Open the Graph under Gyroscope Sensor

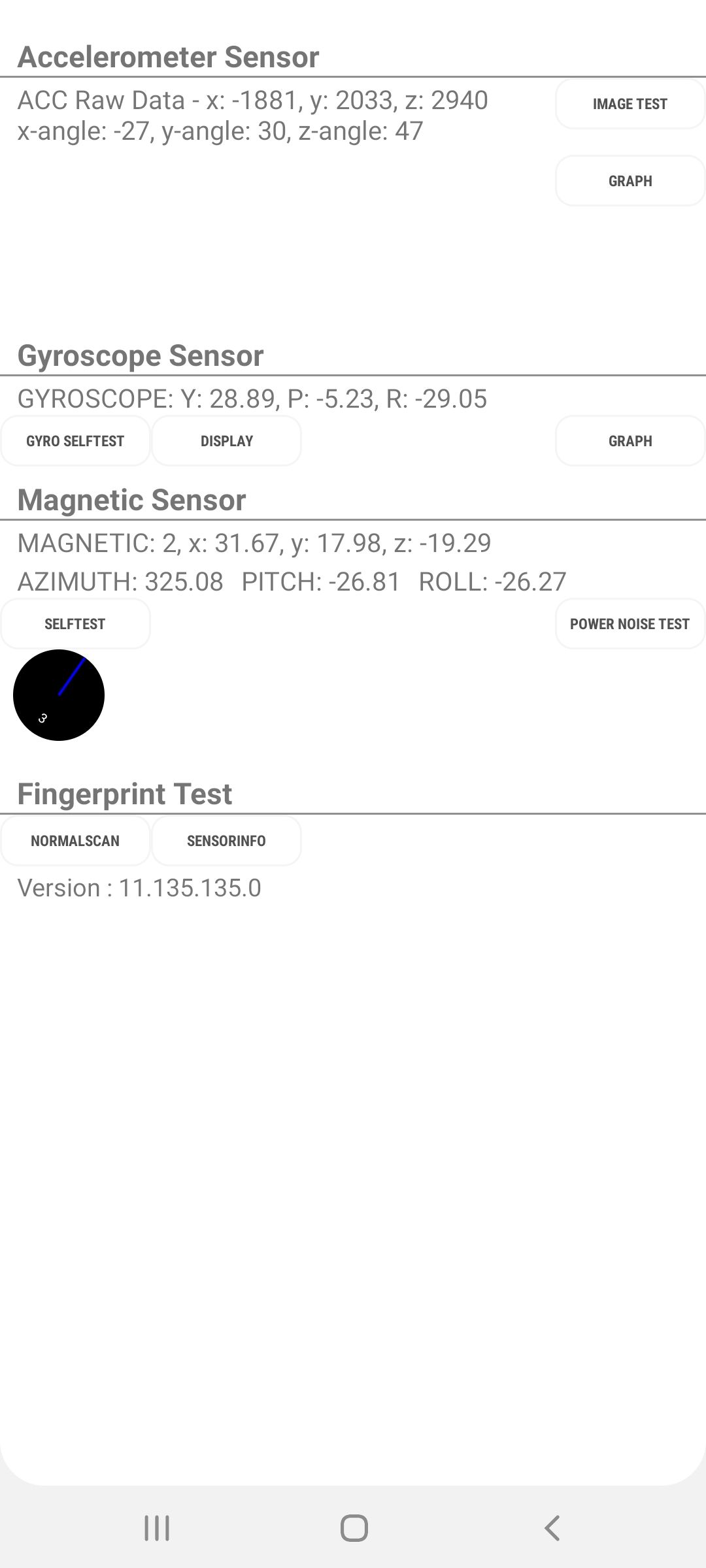(x=630, y=441)
